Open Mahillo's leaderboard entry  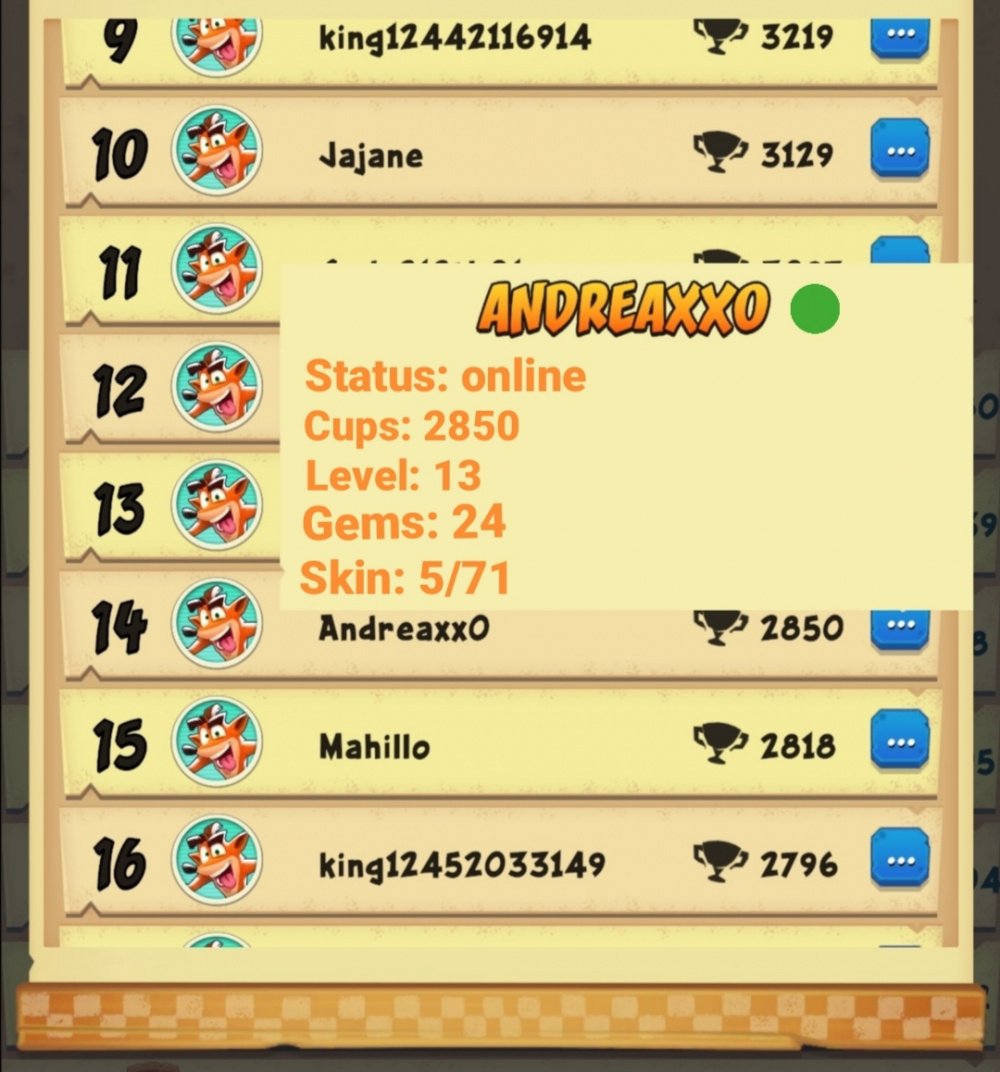500,745
